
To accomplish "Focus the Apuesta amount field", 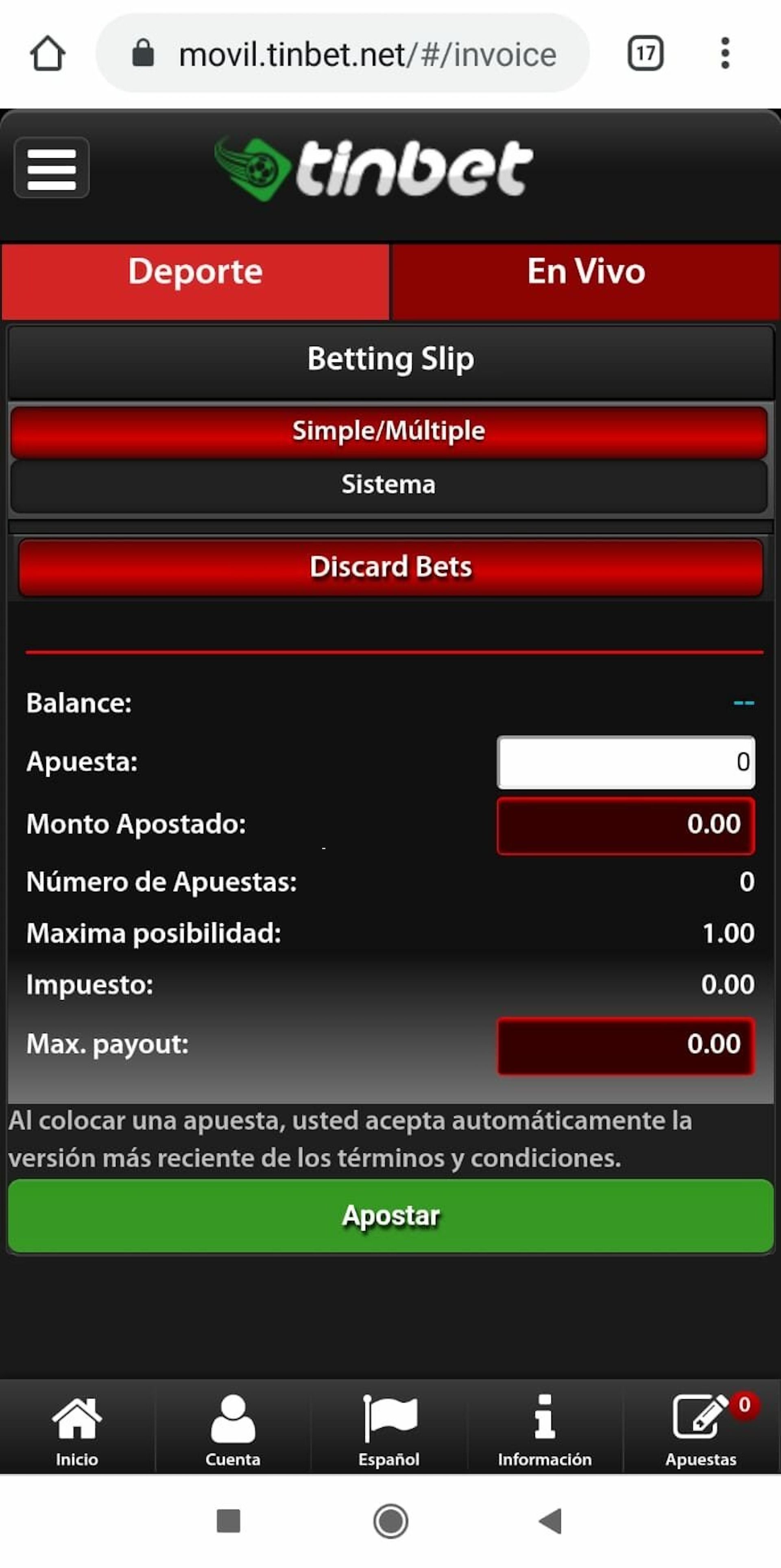I will click(625, 762).
